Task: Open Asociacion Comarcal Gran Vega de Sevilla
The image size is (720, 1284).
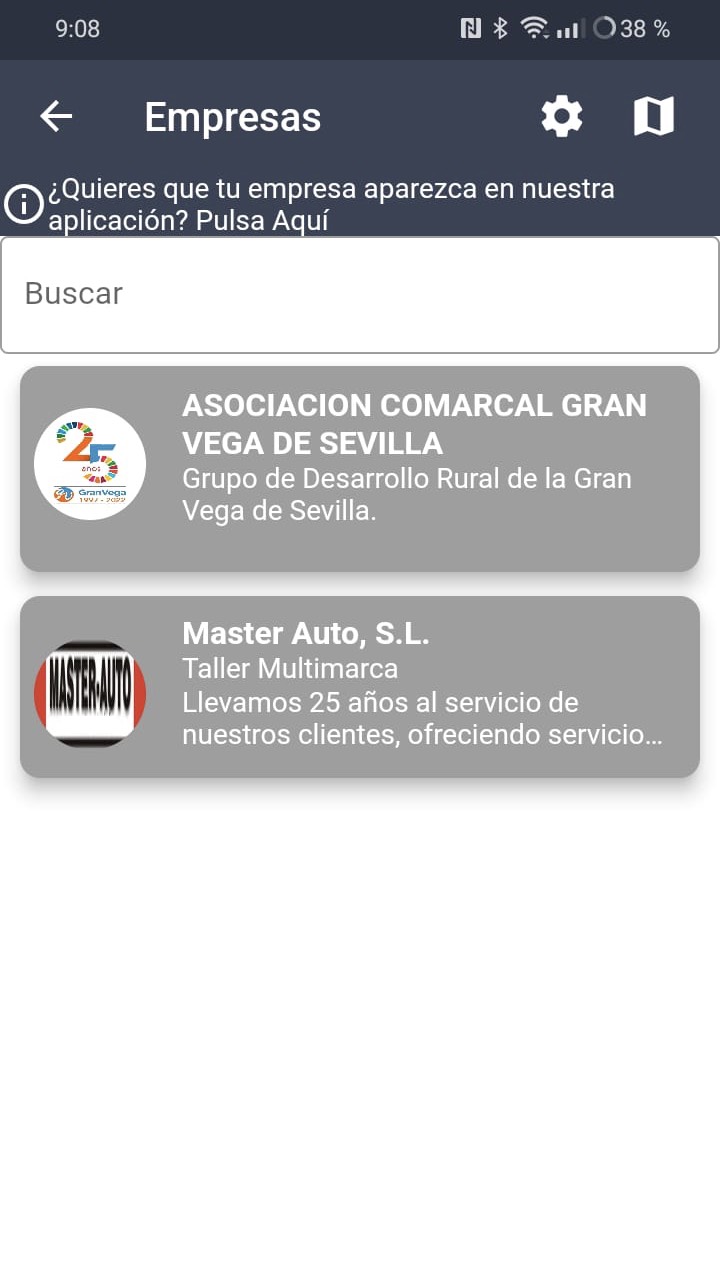Action: point(360,469)
